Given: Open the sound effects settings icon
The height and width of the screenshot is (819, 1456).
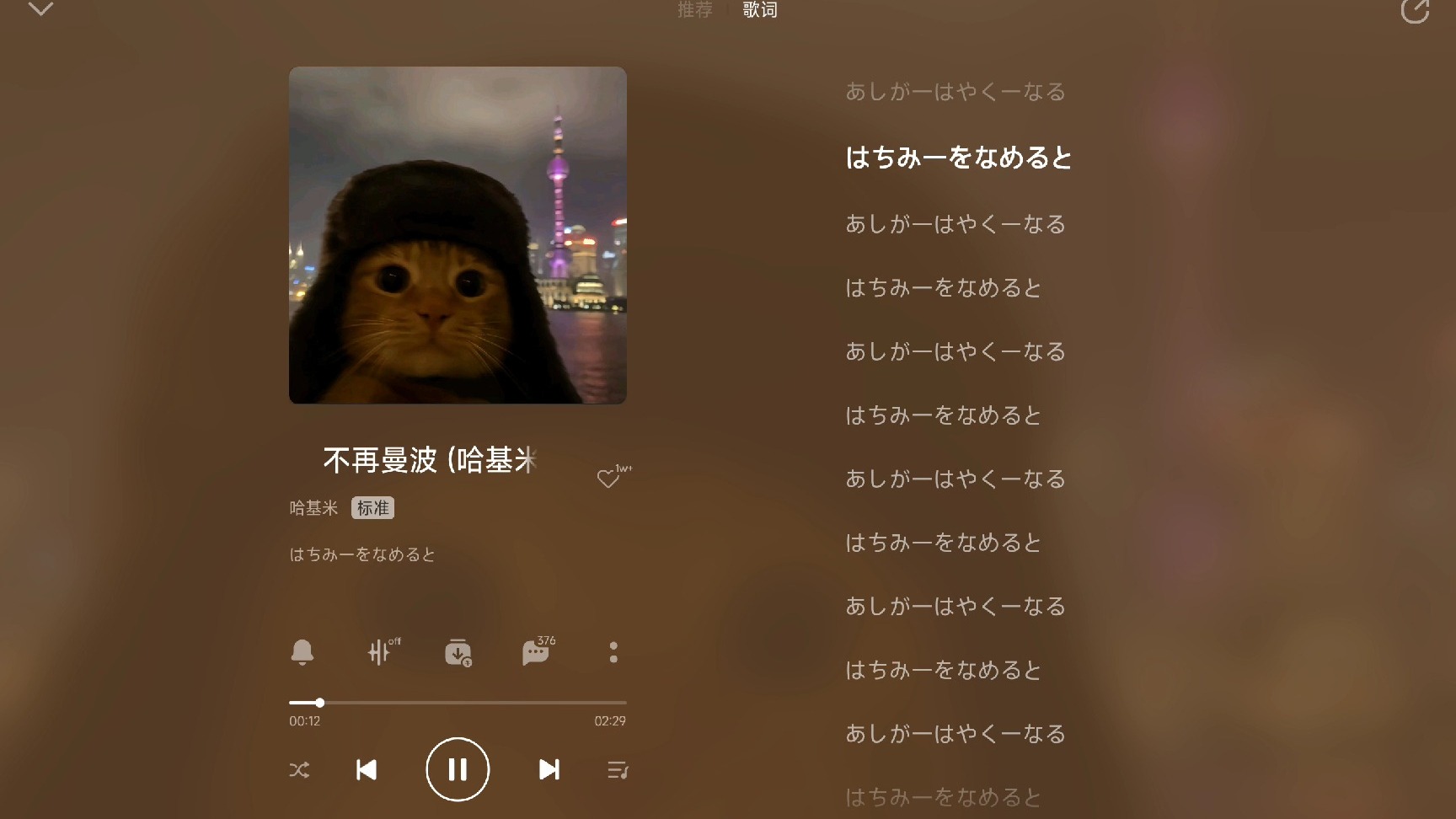Looking at the screenshot, I should pyautogui.click(x=381, y=652).
